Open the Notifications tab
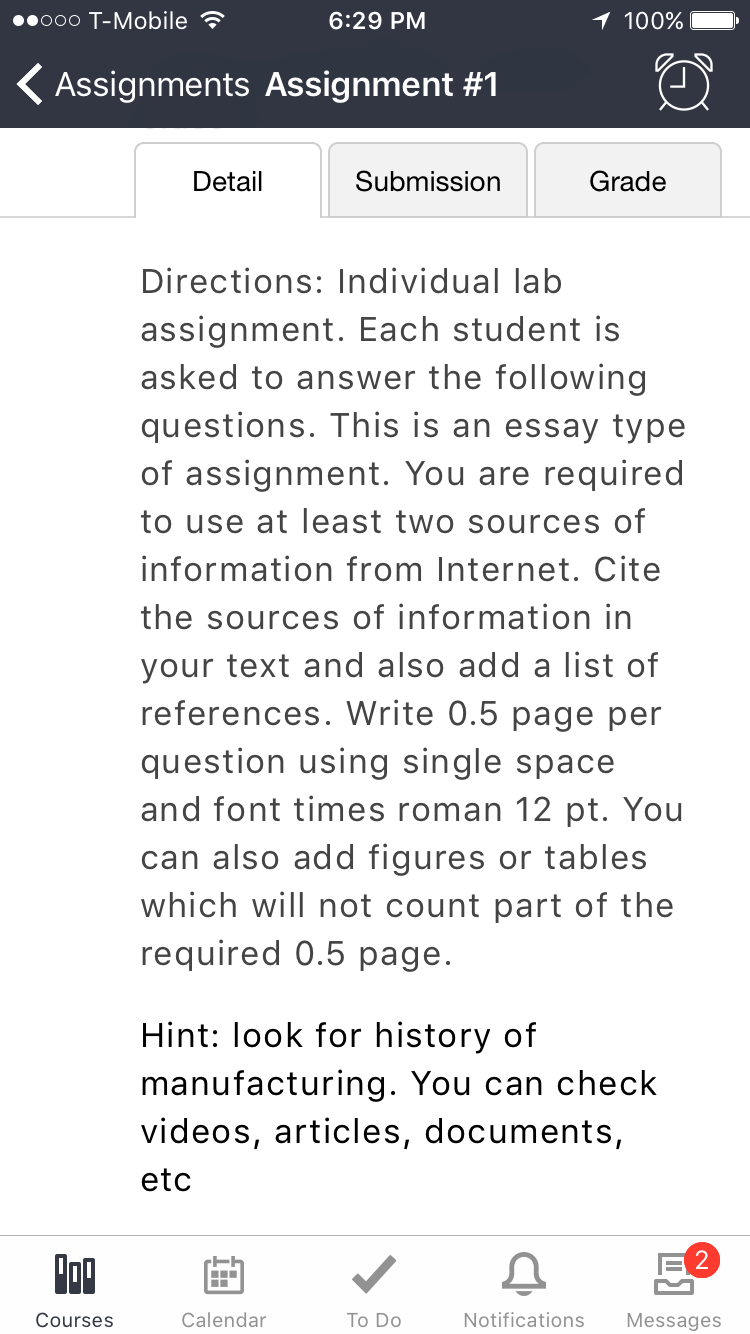This screenshot has width=750, height=1334. point(524,1290)
